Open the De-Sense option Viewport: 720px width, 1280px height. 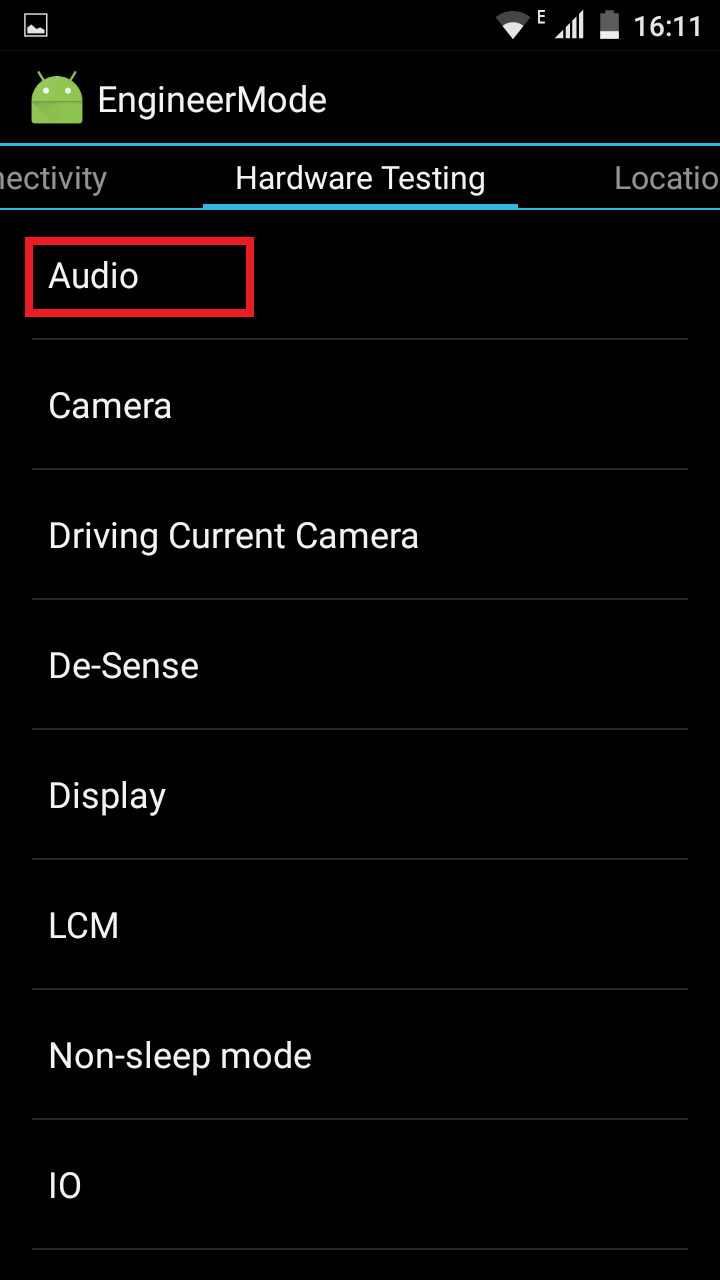[360, 665]
